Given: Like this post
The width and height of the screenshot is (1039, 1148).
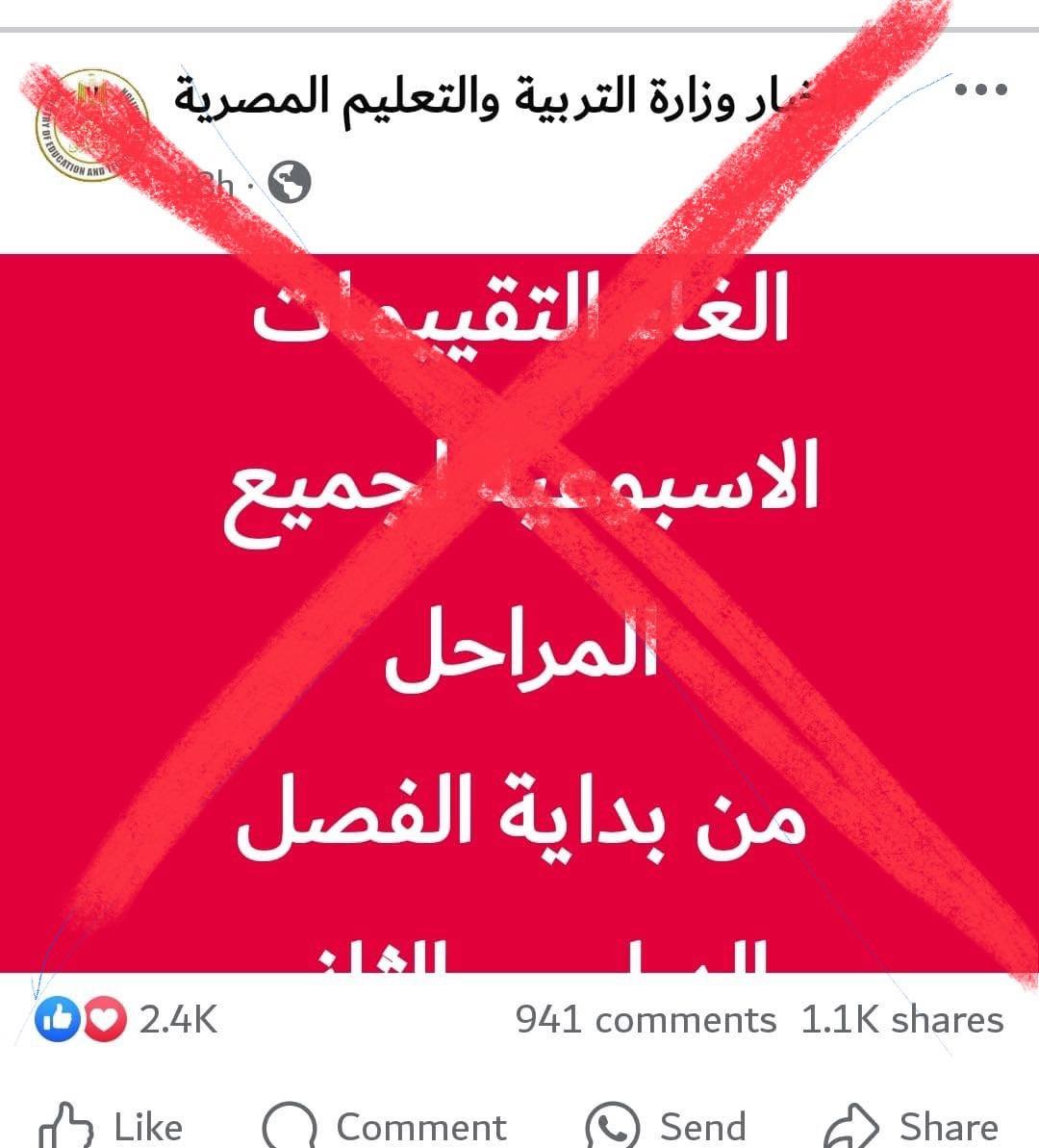Looking at the screenshot, I should click(113, 1124).
